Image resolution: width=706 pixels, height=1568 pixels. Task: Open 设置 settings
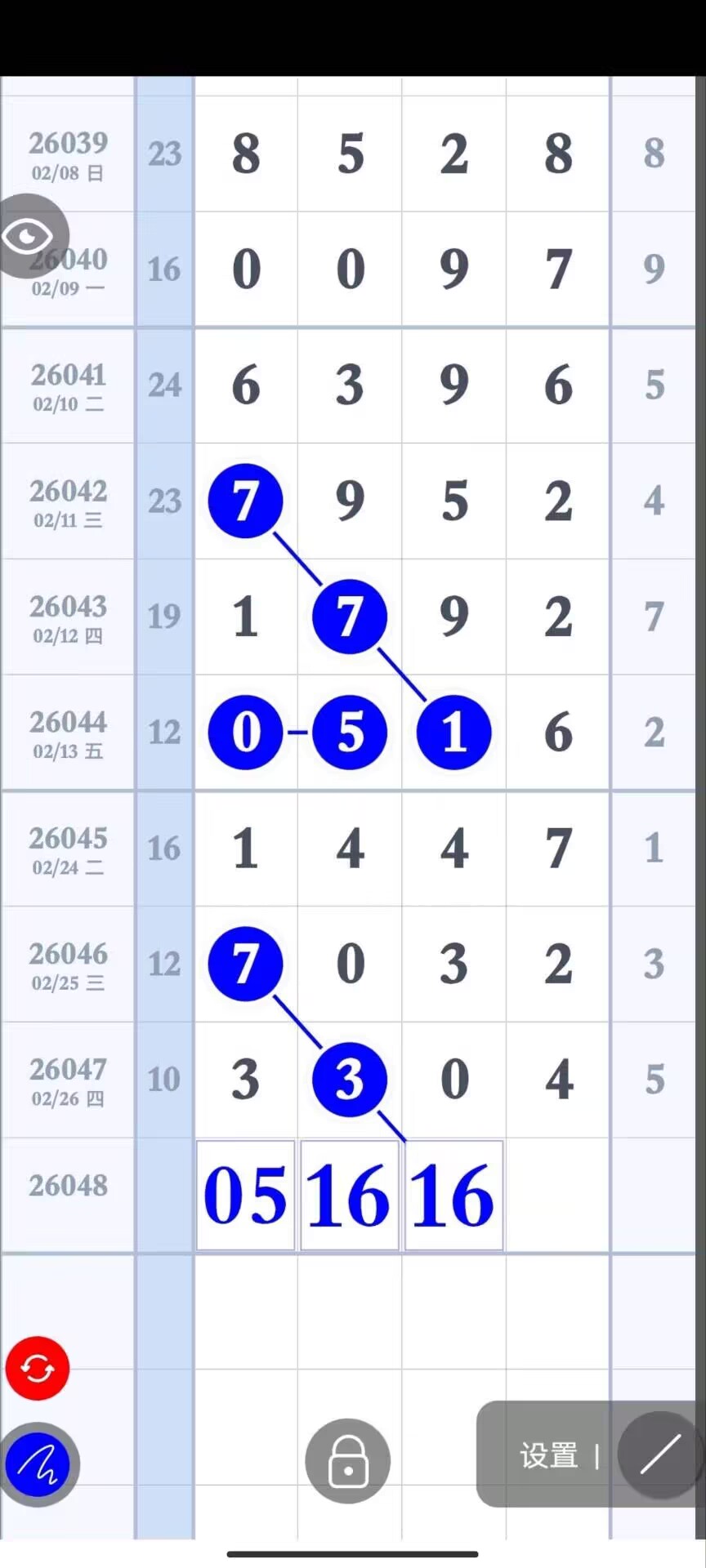pyautogui.click(x=549, y=1455)
